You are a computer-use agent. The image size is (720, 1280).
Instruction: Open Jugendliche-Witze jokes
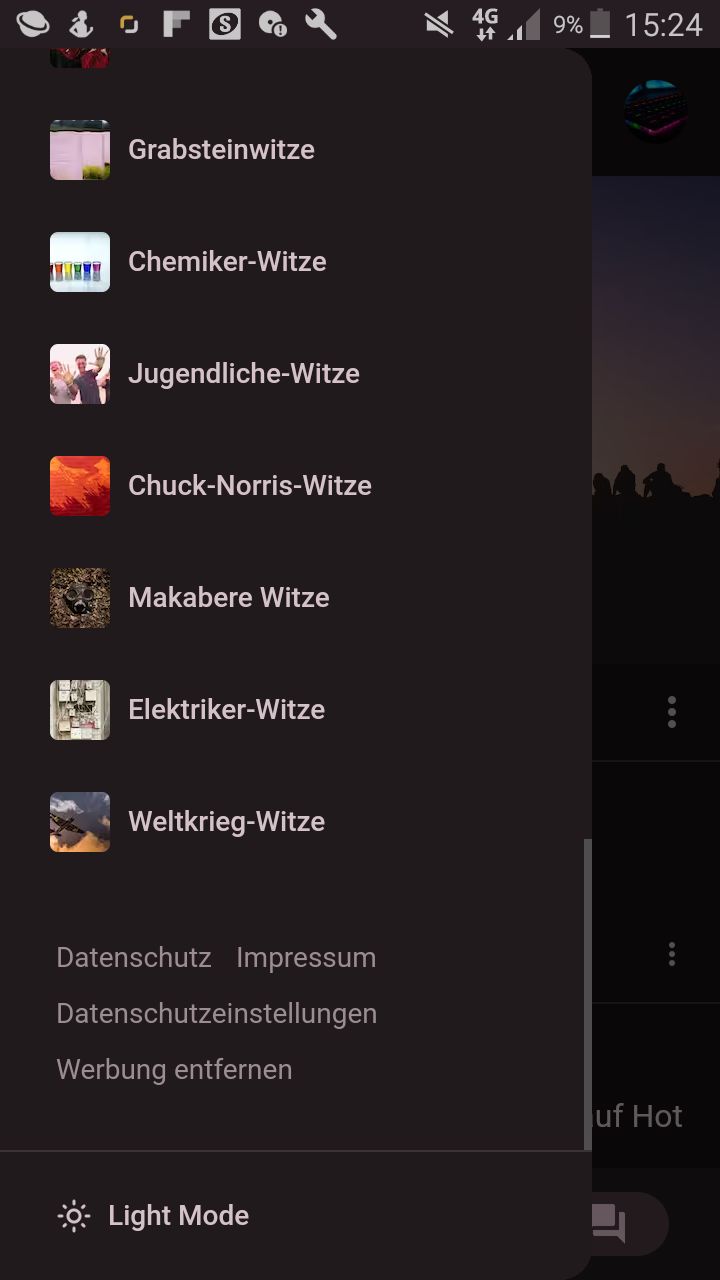coord(243,374)
